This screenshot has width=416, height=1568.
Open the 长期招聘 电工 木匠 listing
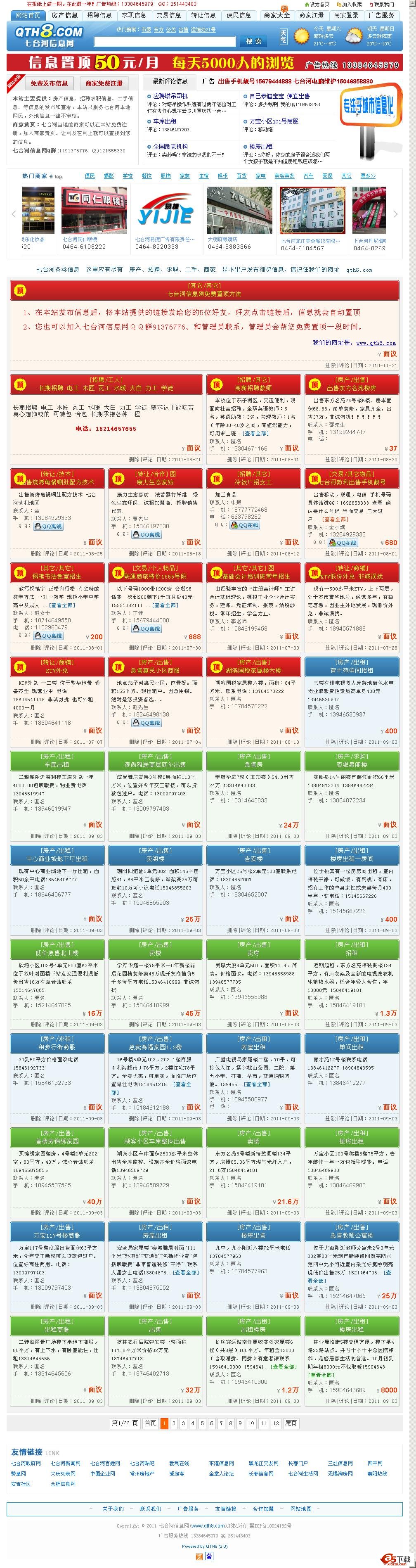tap(106, 388)
